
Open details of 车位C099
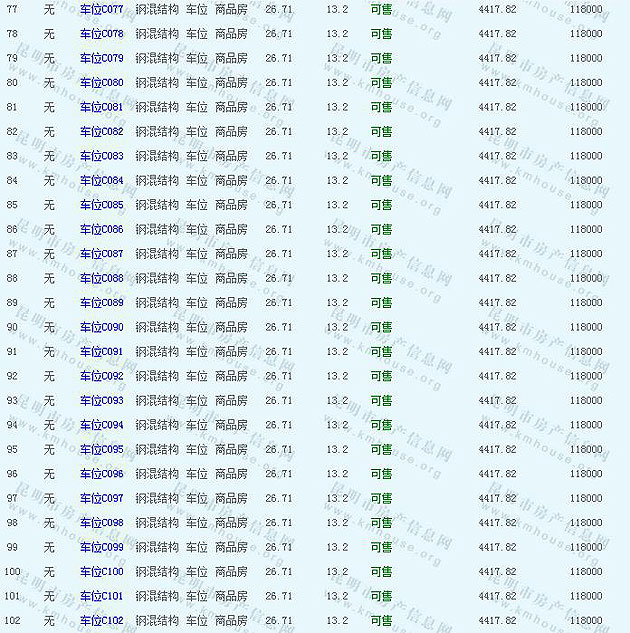click(x=102, y=548)
